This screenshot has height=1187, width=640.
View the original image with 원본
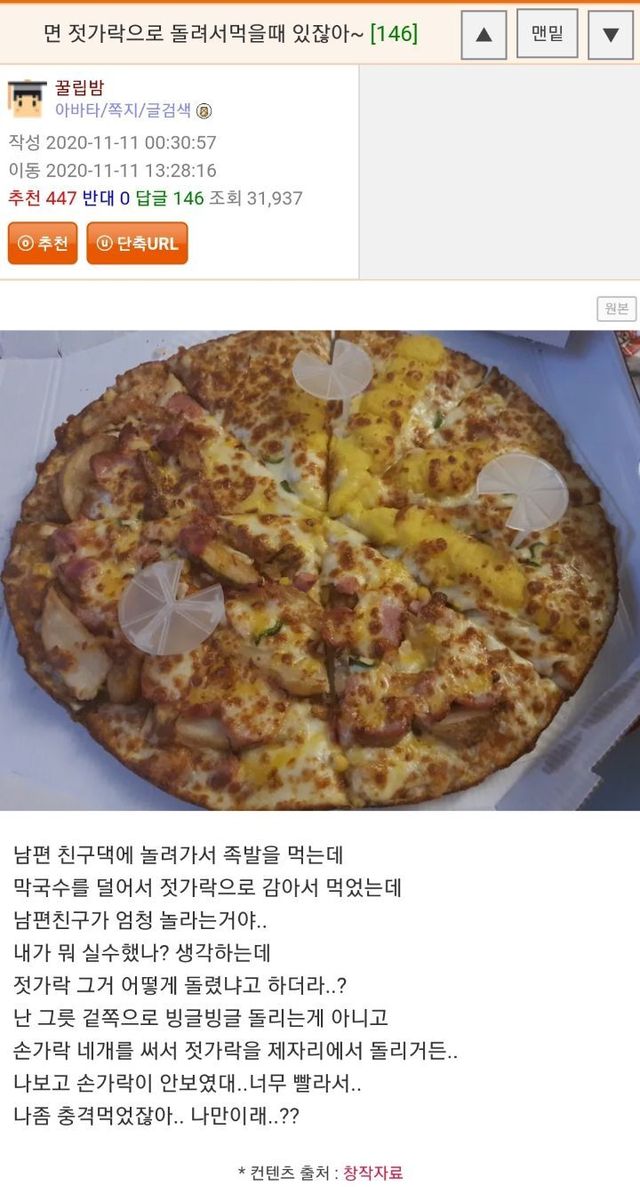tap(616, 309)
